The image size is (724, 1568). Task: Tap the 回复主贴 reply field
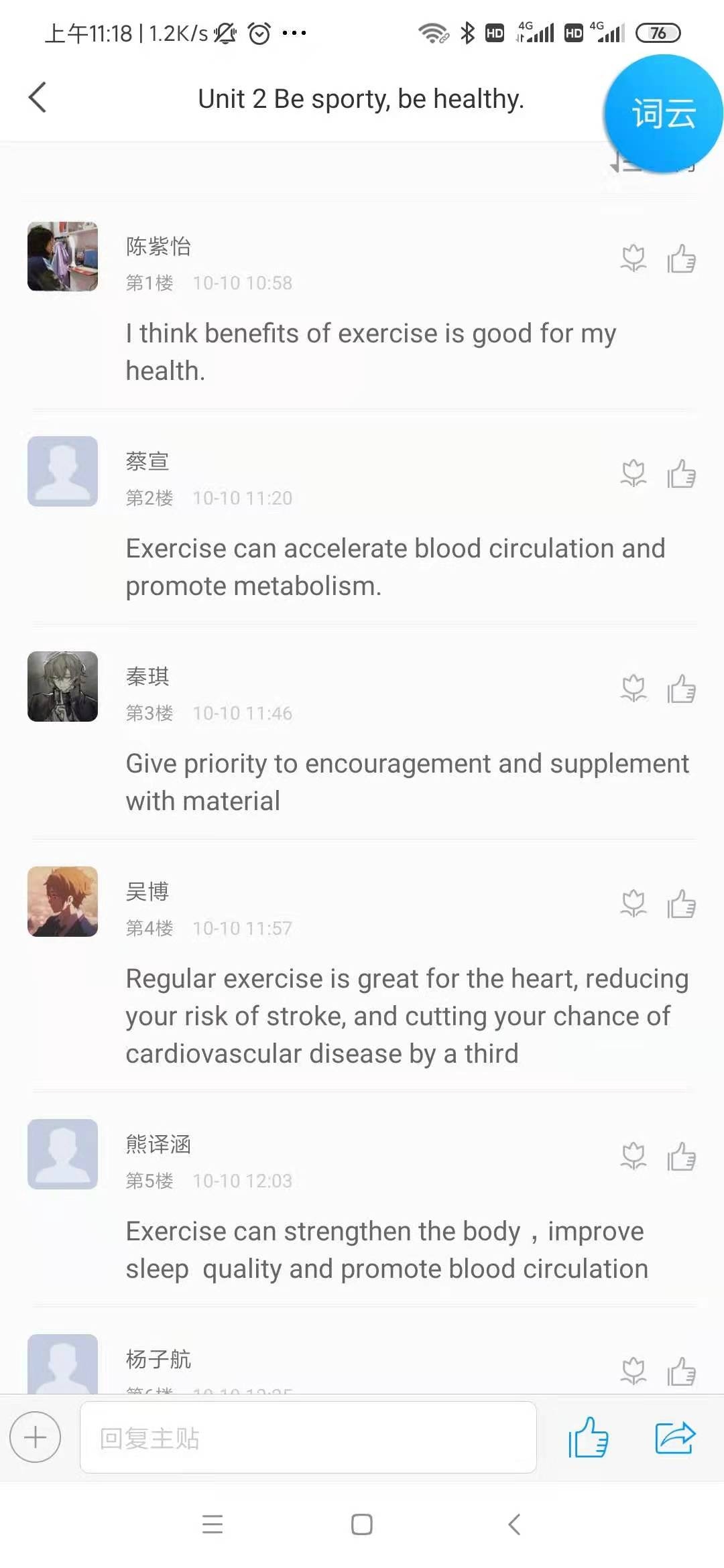[308, 1437]
